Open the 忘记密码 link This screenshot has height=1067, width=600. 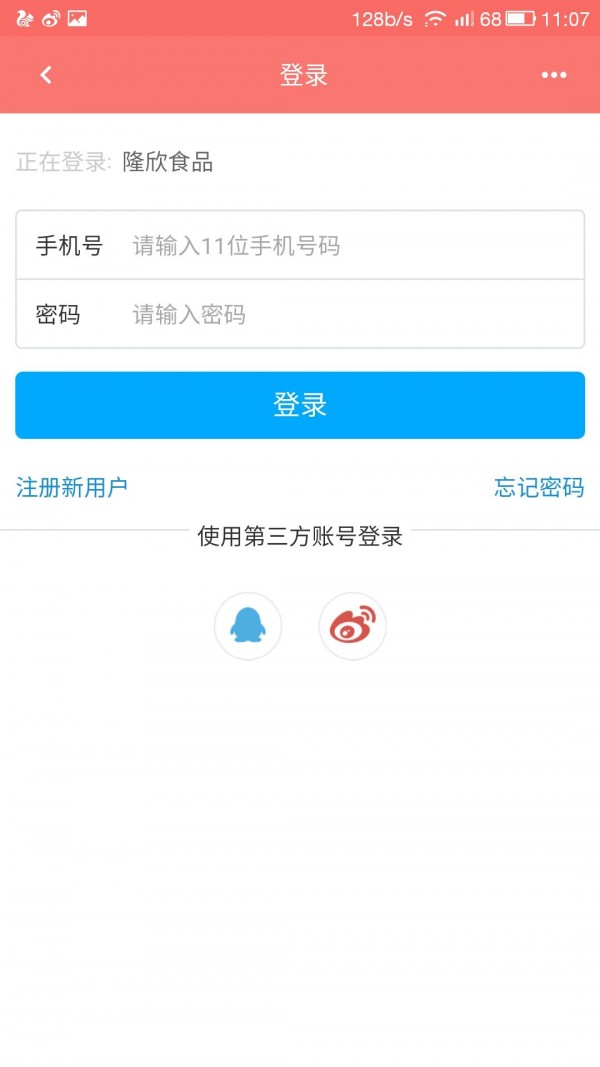[x=539, y=488]
